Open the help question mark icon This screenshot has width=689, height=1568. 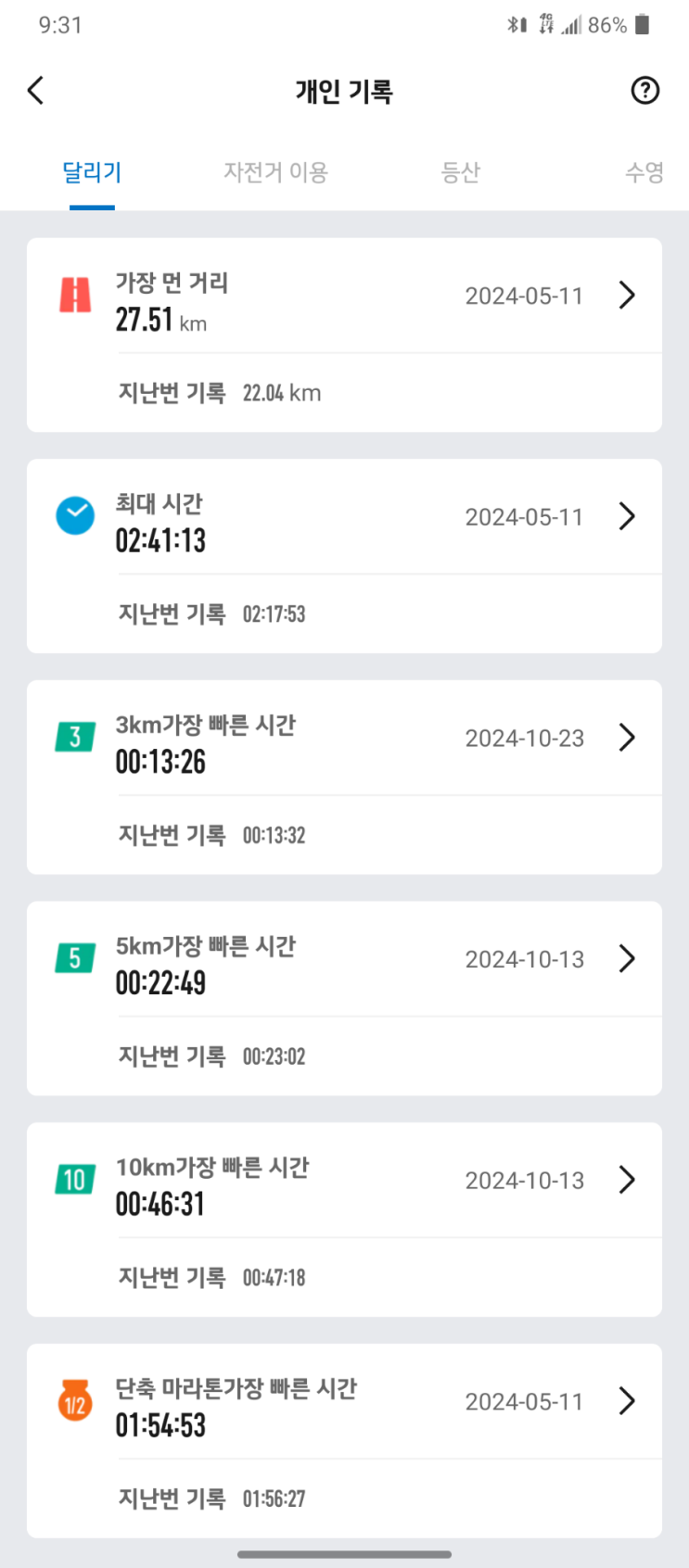click(x=644, y=91)
